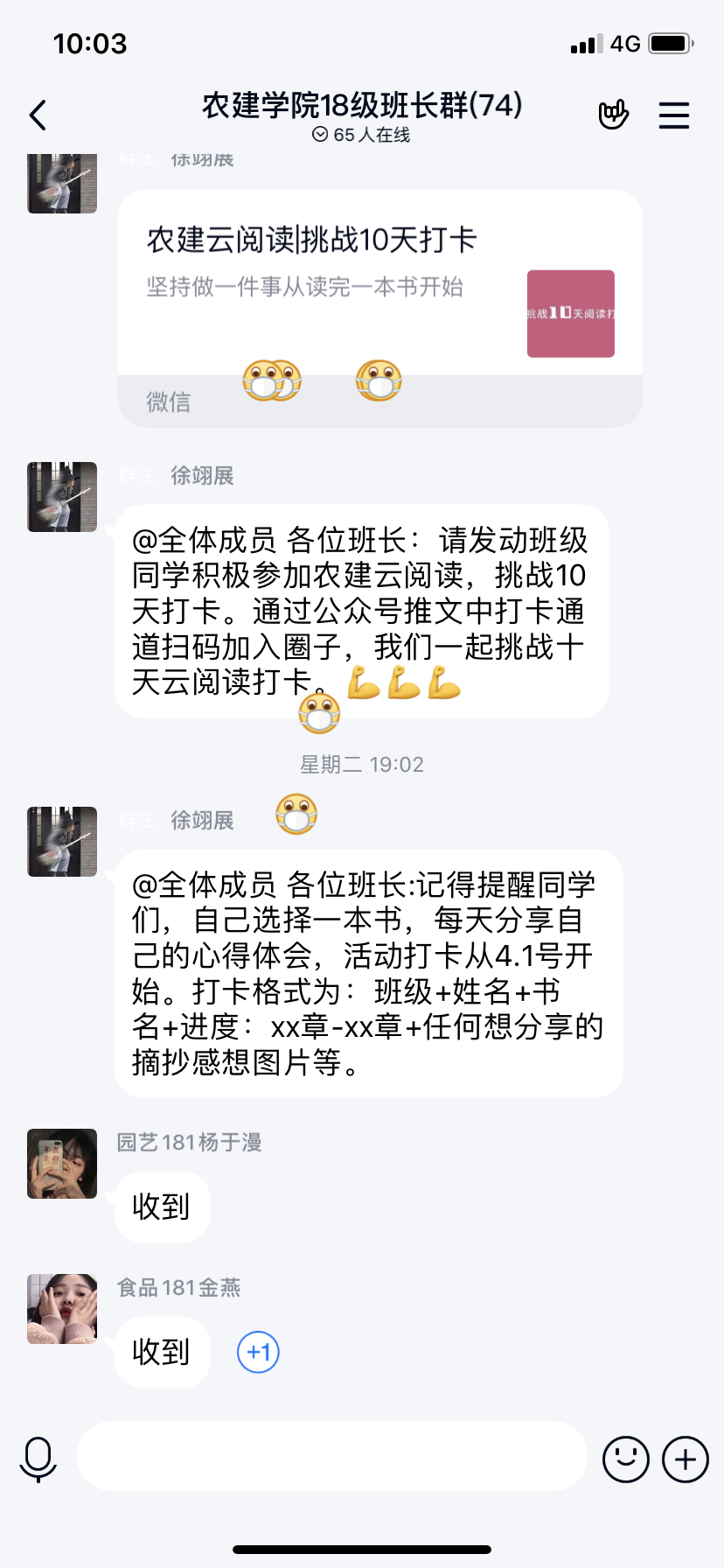
Task: View 园艺181杨于漫's profile avatar
Action: pos(62,1163)
